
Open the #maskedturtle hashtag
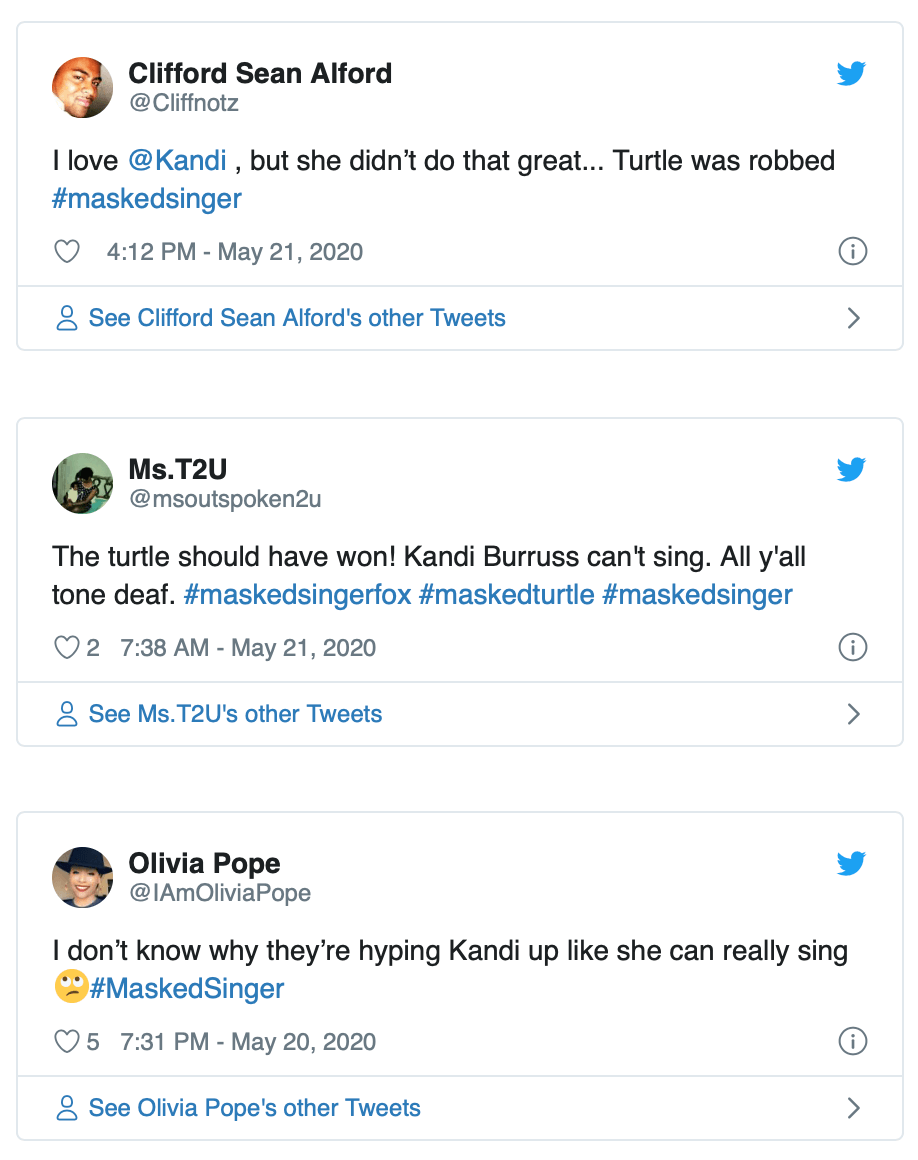[506, 594]
